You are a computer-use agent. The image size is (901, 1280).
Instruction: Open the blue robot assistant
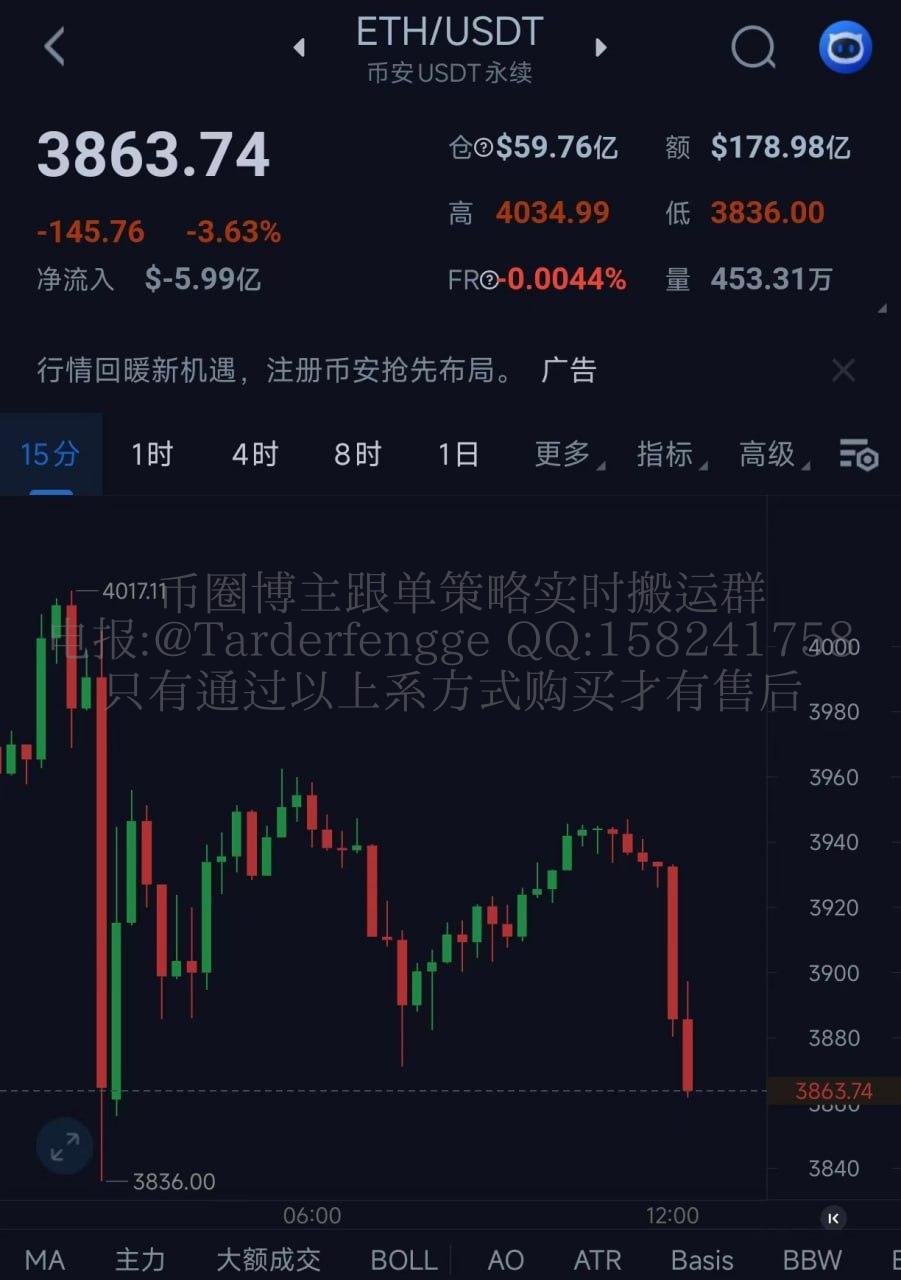coord(845,47)
